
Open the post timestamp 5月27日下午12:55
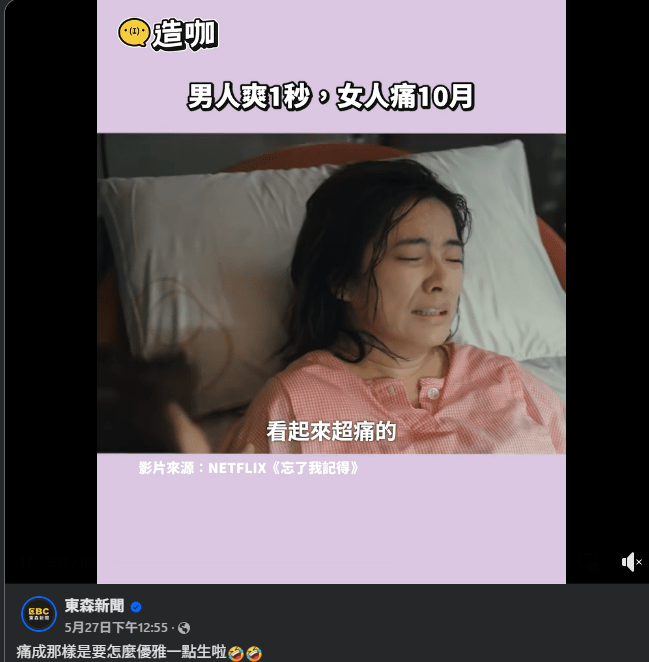click(x=116, y=627)
